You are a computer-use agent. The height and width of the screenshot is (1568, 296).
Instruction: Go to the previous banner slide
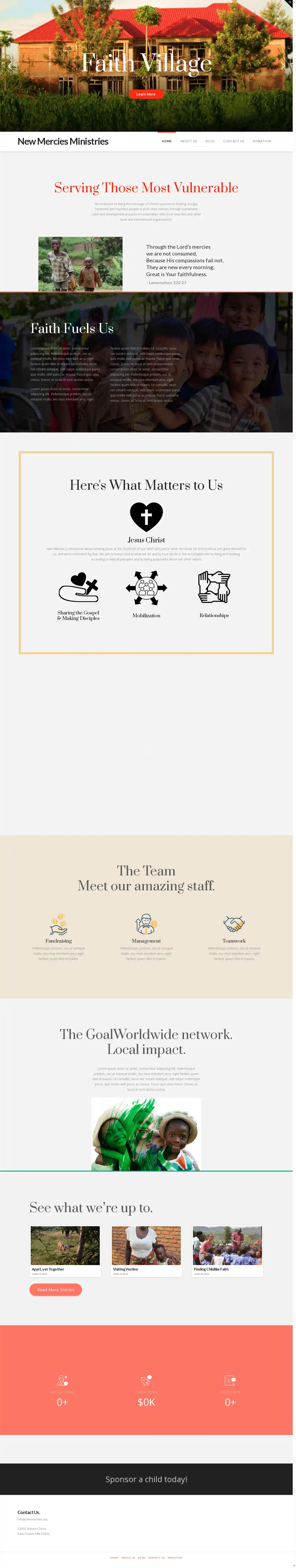pyautogui.click(x=10, y=65)
